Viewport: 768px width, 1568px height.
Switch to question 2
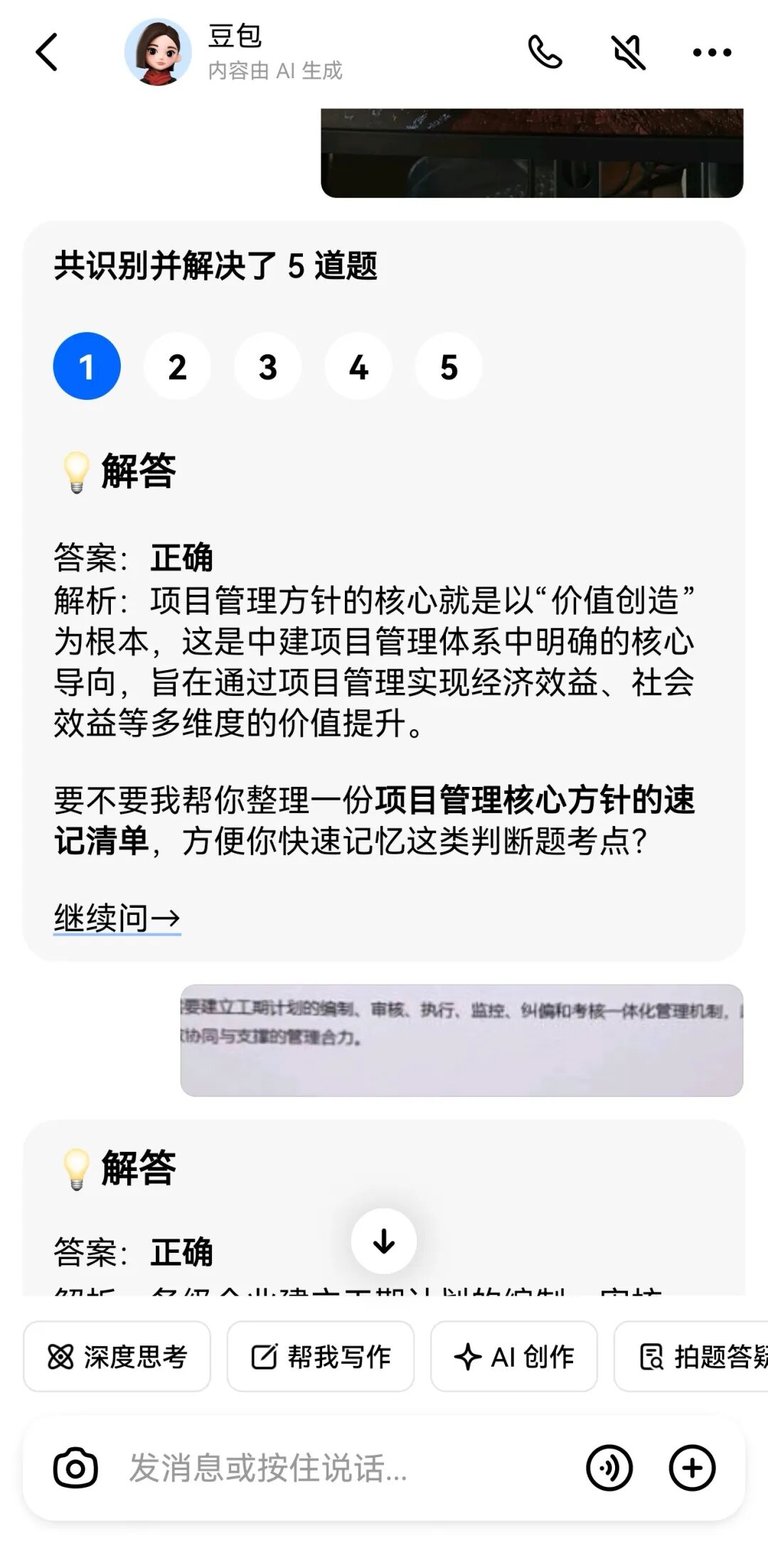177,366
